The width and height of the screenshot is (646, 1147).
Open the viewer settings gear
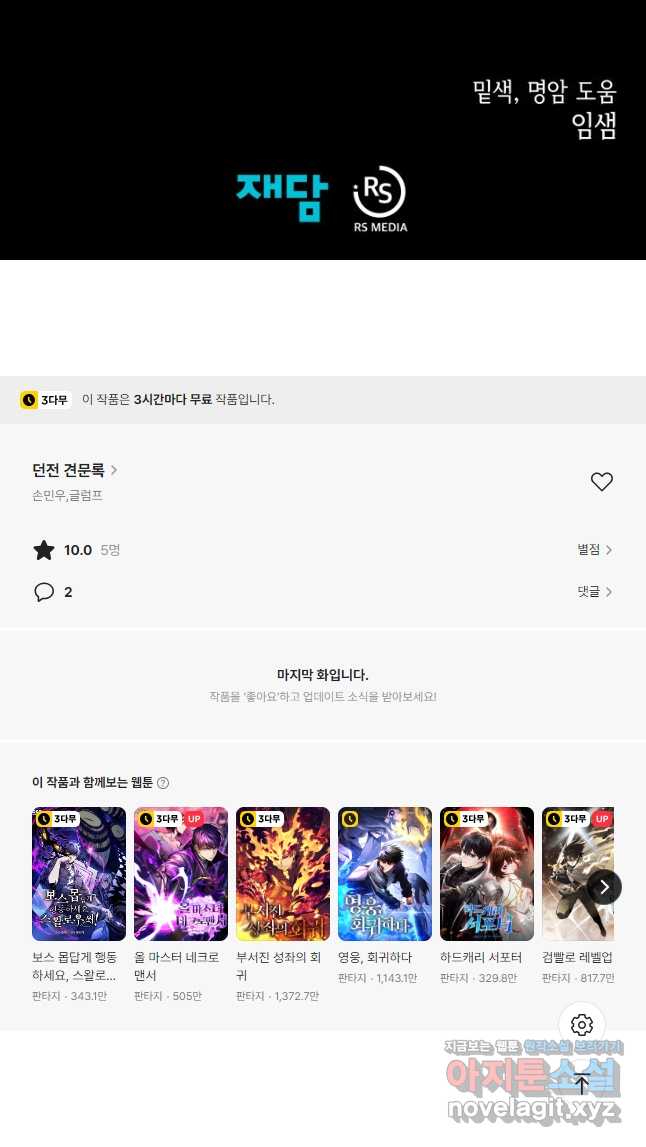click(582, 1025)
